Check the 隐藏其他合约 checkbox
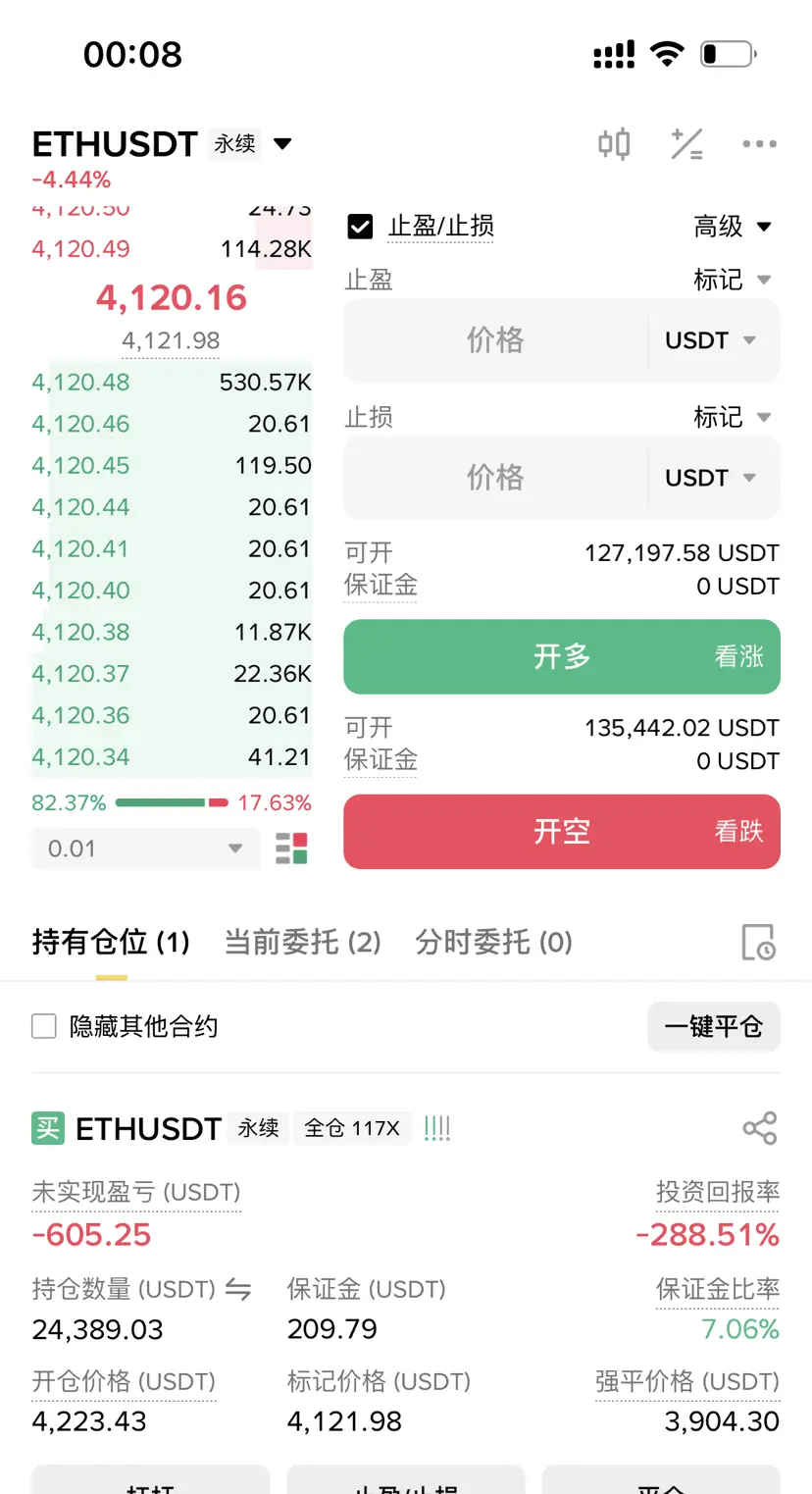This screenshot has height=1494, width=812. click(44, 1027)
